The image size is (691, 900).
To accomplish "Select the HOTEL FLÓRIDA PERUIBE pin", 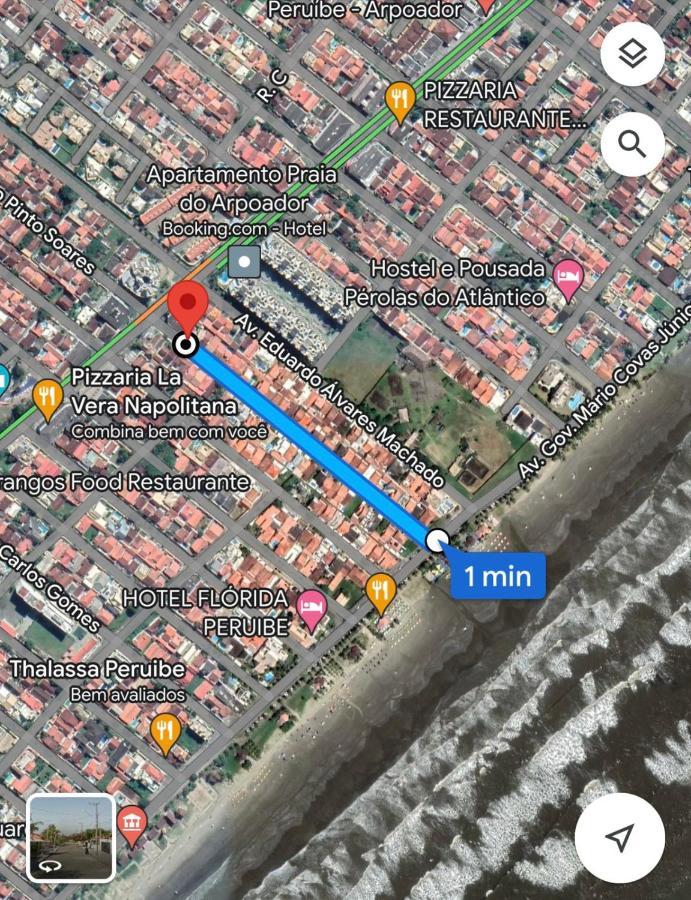I will tap(312, 608).
